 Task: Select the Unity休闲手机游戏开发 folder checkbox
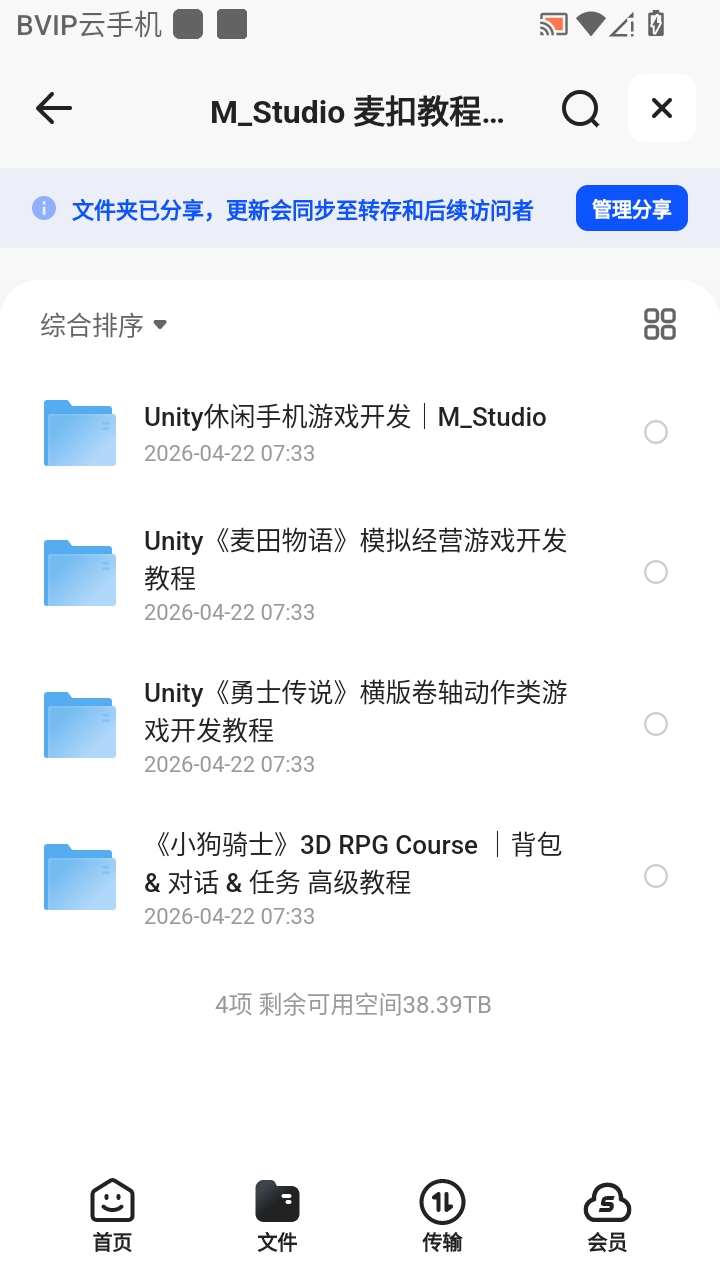[655, 432]
